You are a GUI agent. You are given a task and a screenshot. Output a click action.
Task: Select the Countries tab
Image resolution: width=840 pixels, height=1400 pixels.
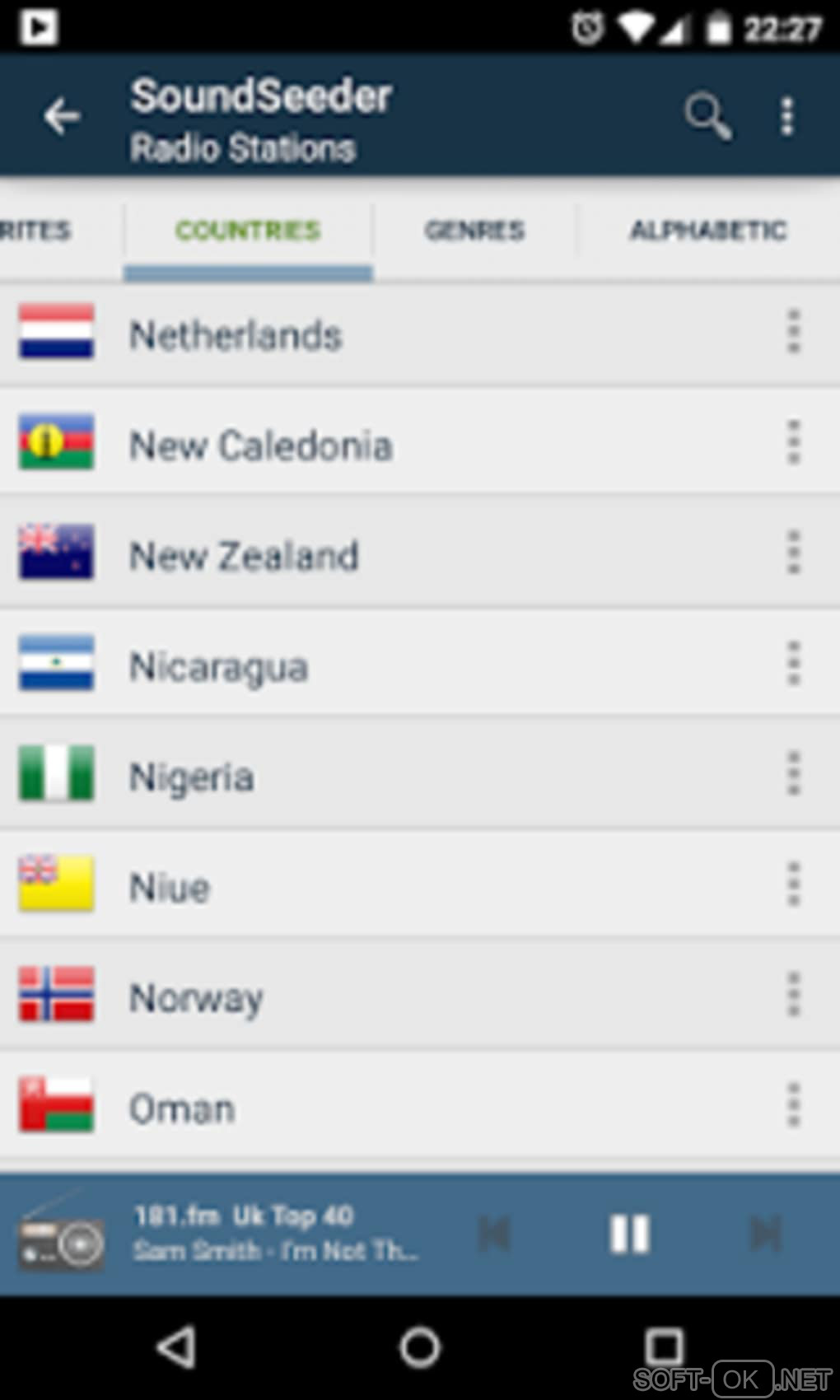tap(248, 231)
